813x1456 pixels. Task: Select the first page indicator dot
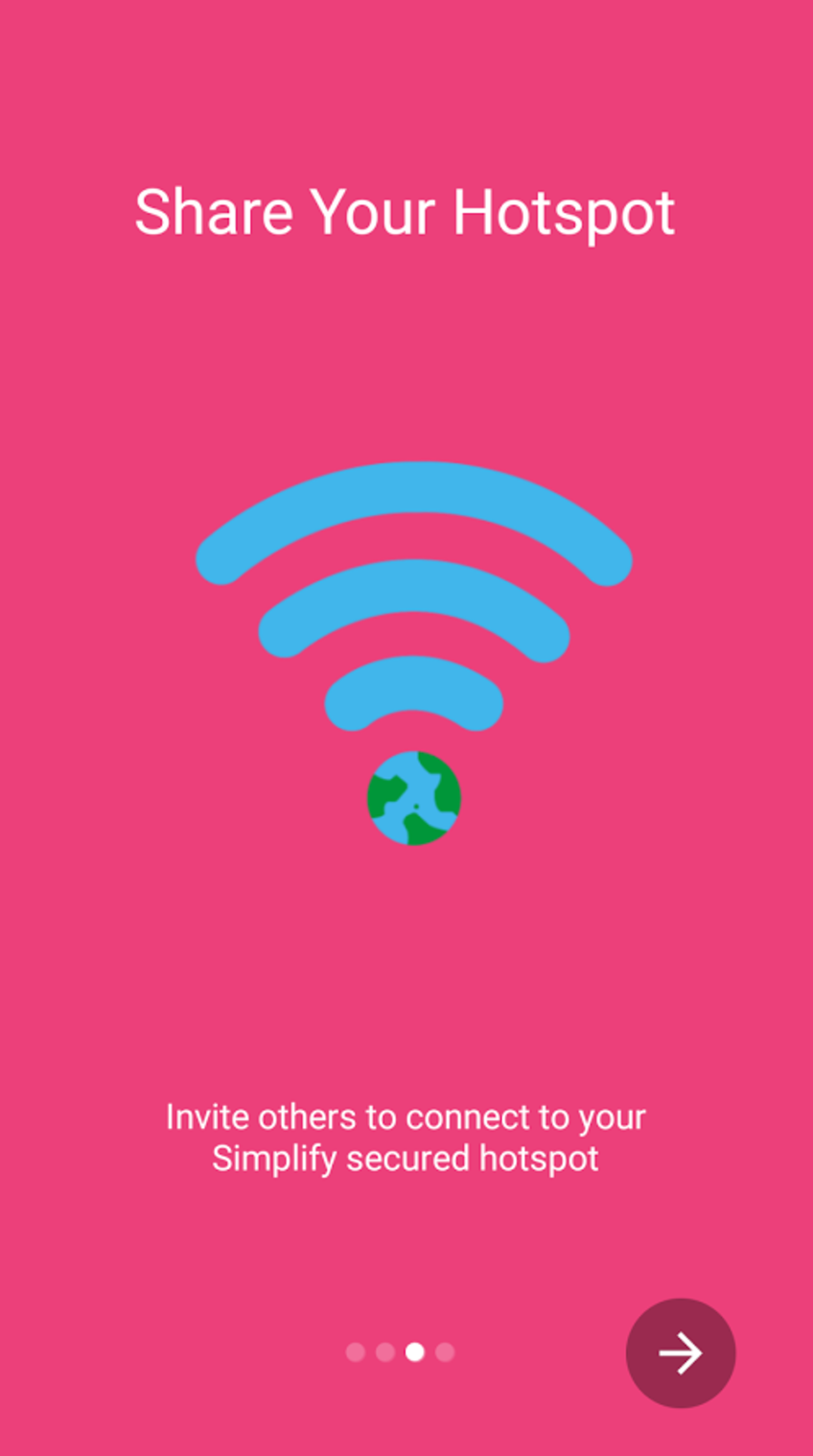point(356,1352)
